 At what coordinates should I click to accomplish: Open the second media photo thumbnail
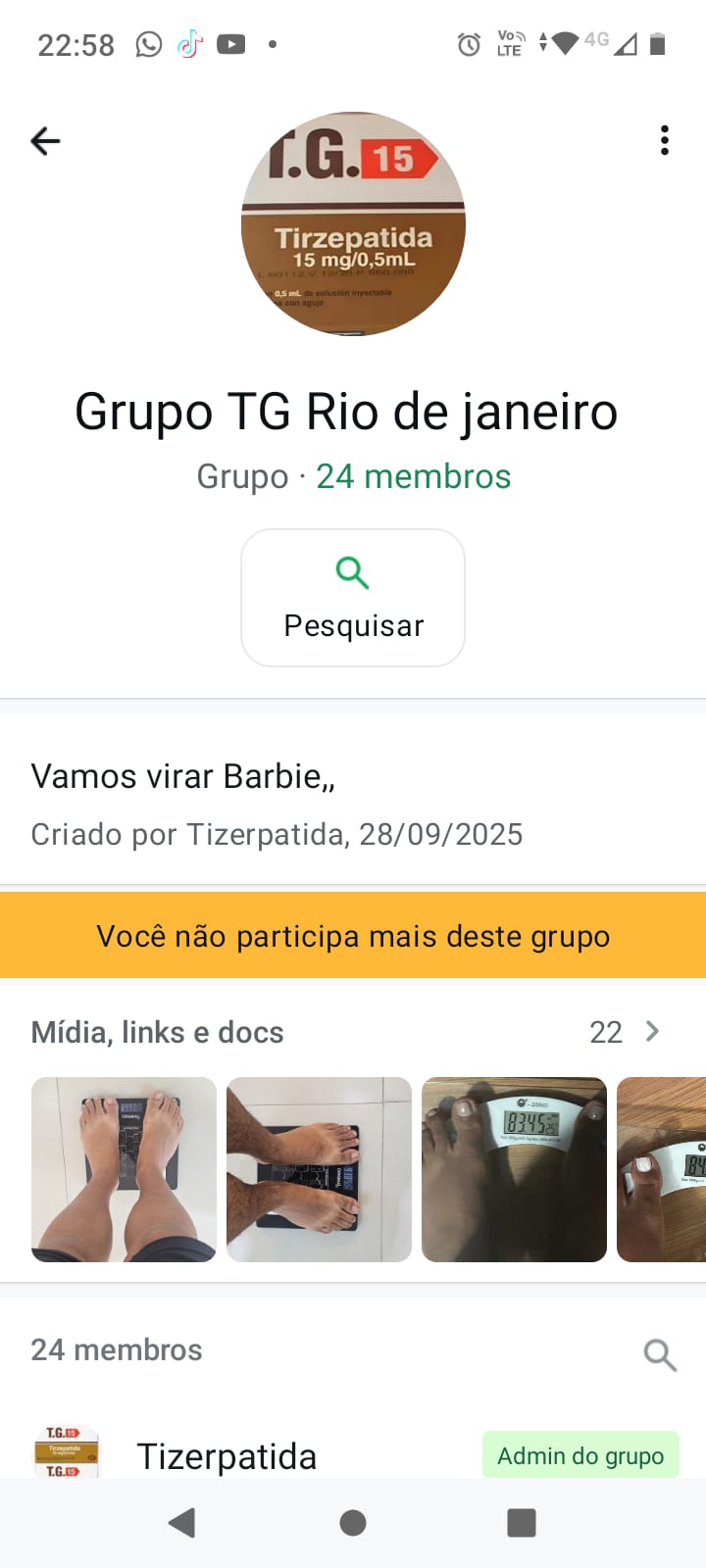(319, 1169)
